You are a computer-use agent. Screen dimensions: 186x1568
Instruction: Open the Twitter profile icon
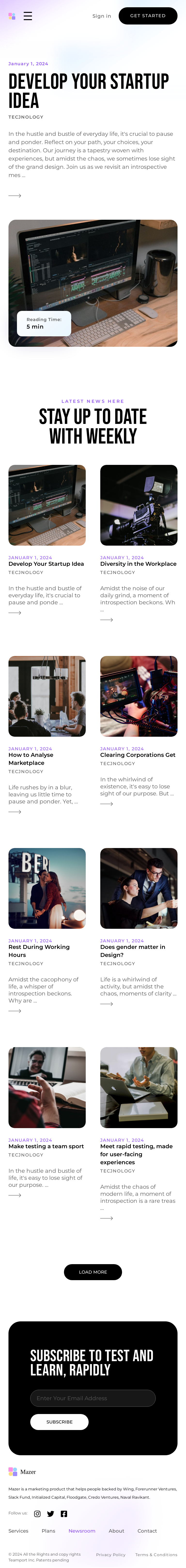[50, 1513]
